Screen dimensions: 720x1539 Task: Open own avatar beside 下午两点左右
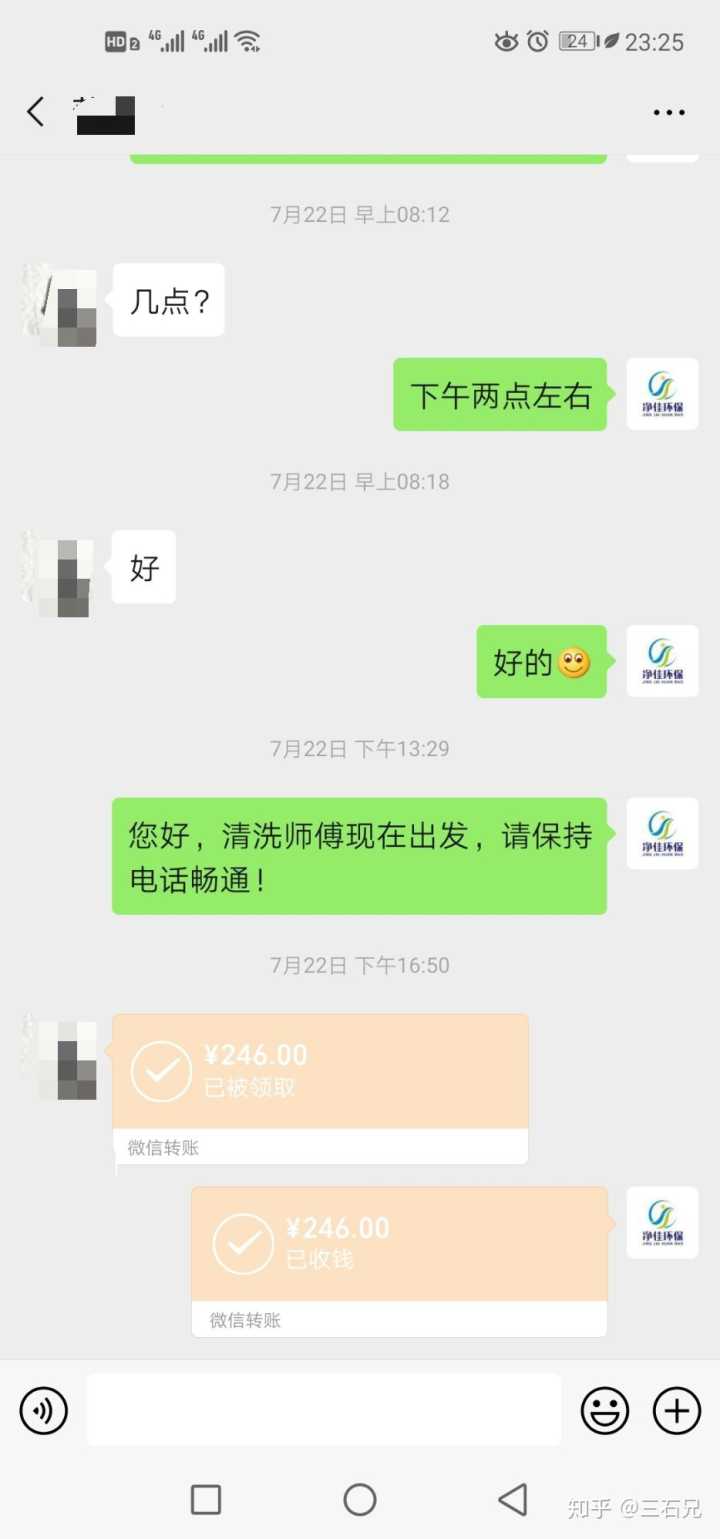click(x=662, y=394)
